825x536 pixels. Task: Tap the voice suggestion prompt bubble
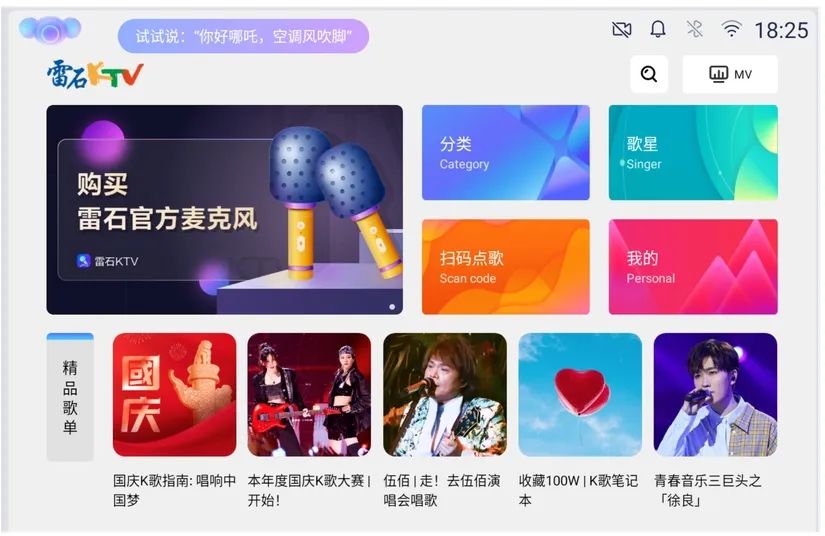[243, 36]
